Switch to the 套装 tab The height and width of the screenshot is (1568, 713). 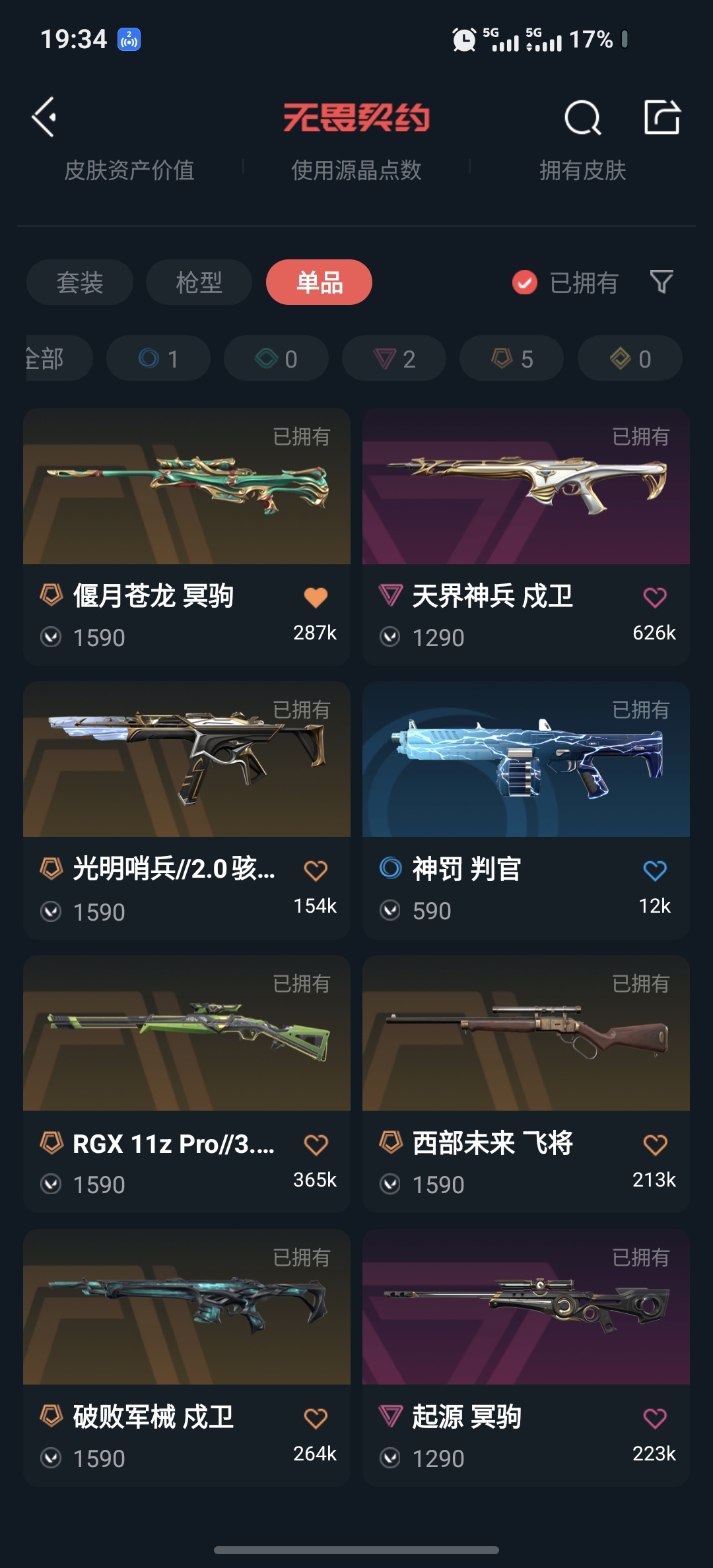click(x=79, y=282)
